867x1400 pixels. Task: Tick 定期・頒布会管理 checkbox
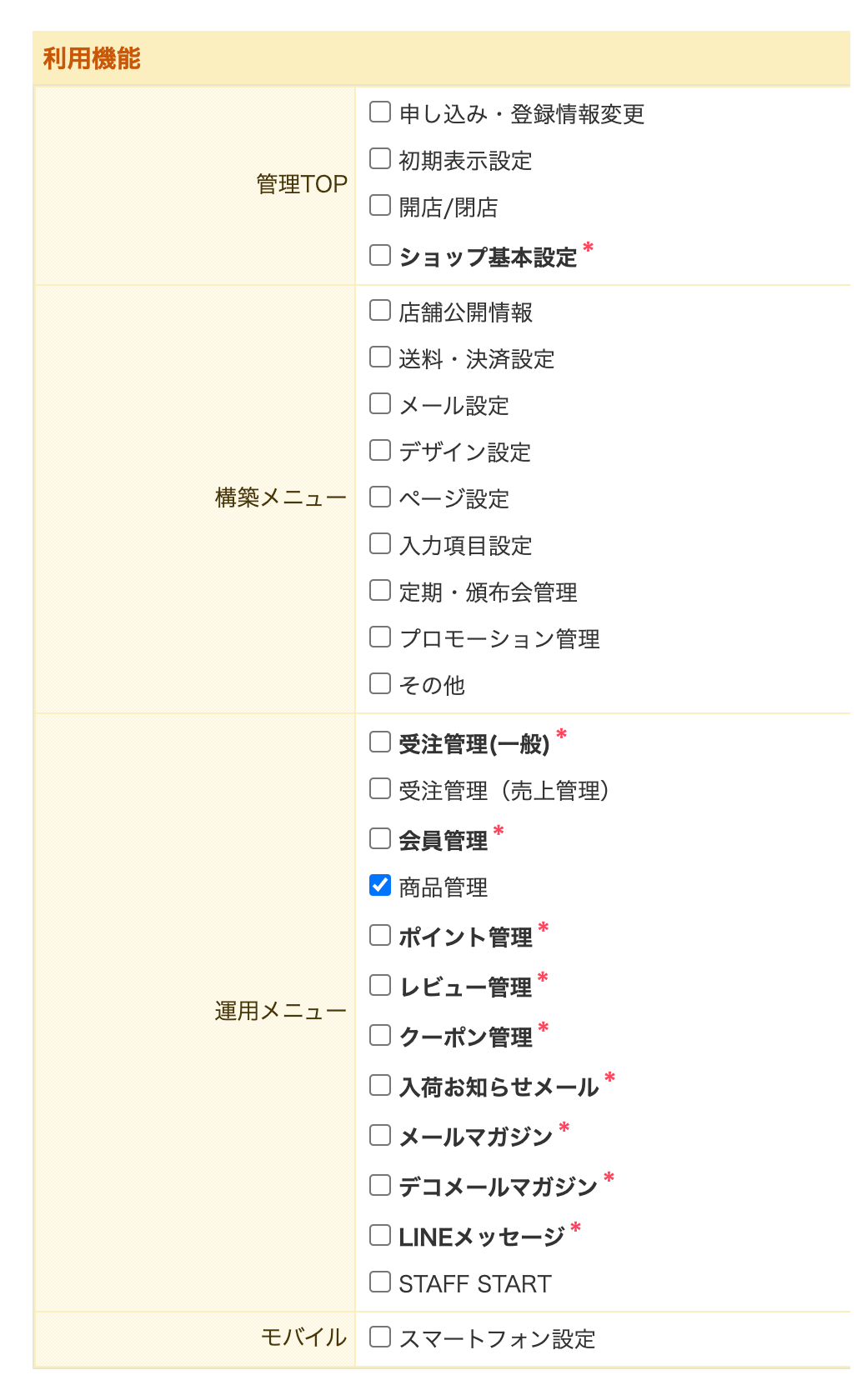click(x=380, y=590)
